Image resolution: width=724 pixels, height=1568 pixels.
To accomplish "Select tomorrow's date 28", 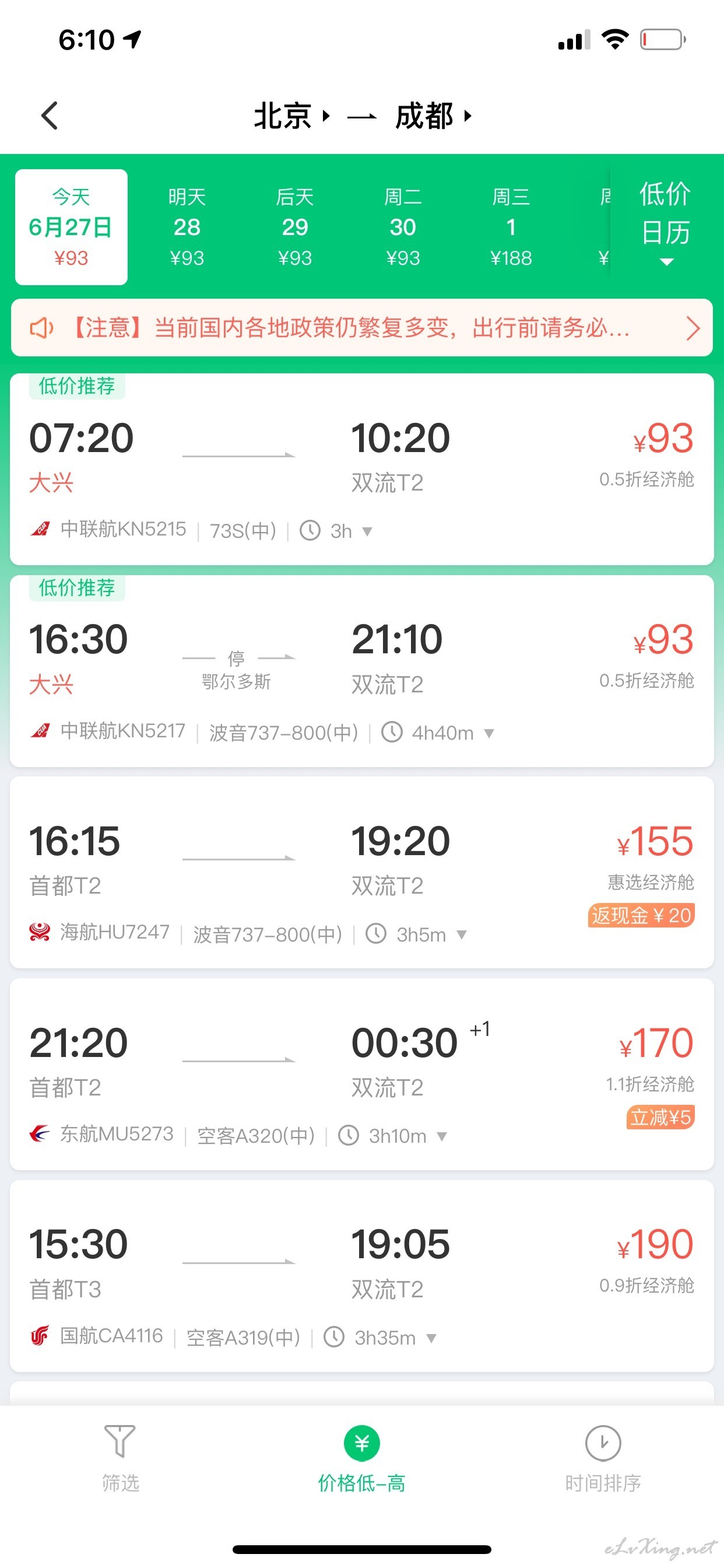I will [x=187, y=227].
